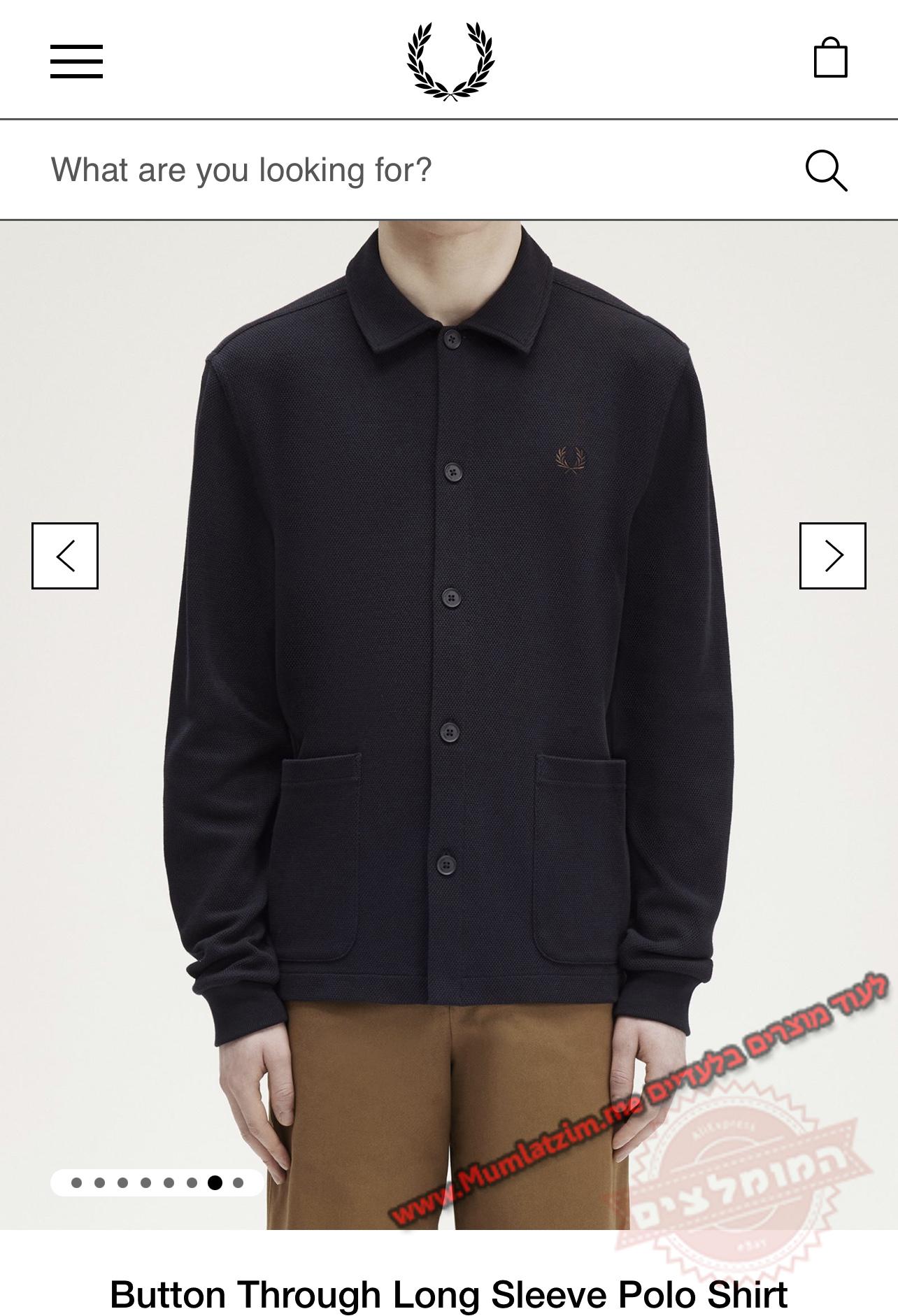This screenshot has width=898, height=1316.
Task: Open the hamburger menu
Action: pyautogui.click(x=76, y=62)
